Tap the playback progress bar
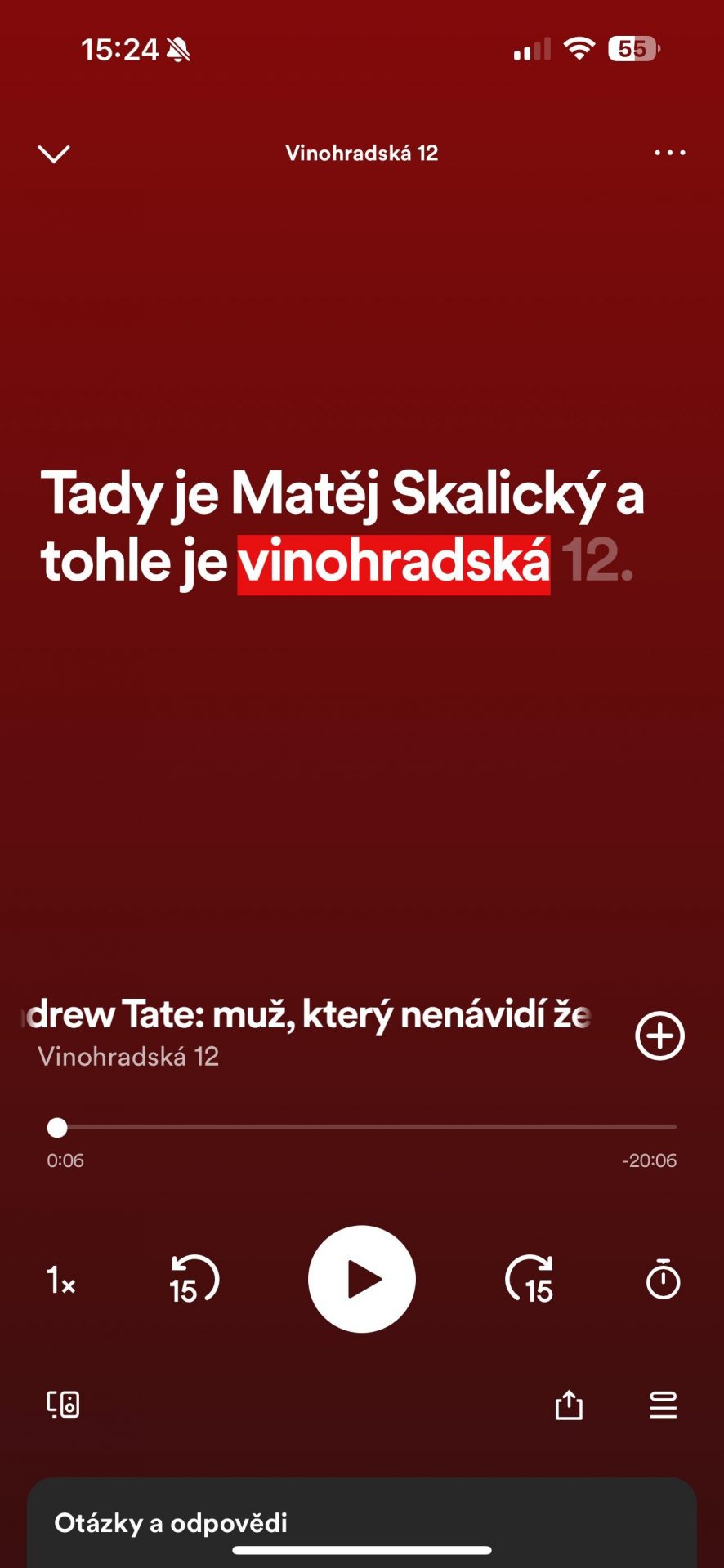Viewport: 724px width, 1568px height. pyautogui.click(x=362, y=1127)
